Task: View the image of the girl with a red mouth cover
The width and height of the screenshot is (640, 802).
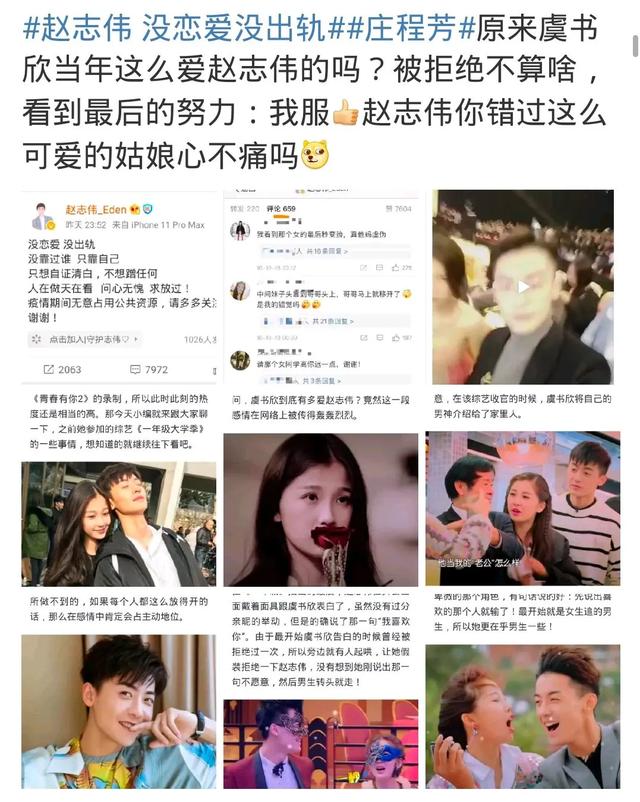Action: click(321, 509)
